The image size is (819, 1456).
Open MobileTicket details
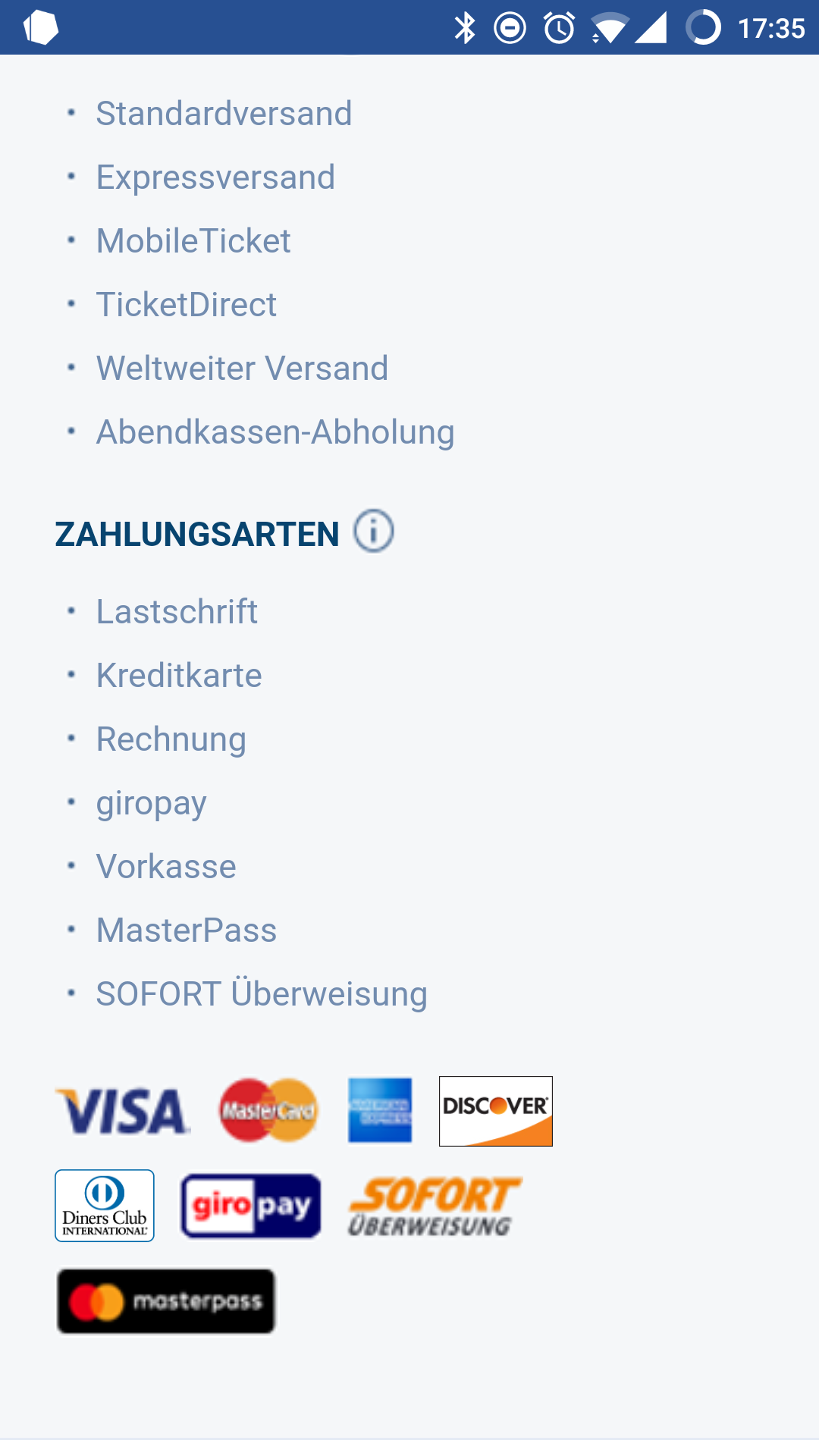tap(193, 241)
